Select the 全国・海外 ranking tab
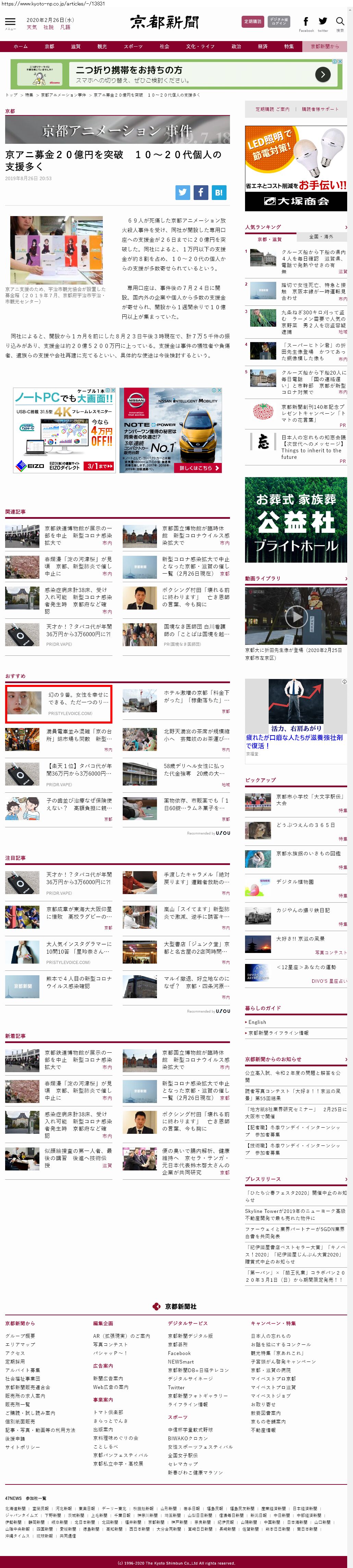 321,236
